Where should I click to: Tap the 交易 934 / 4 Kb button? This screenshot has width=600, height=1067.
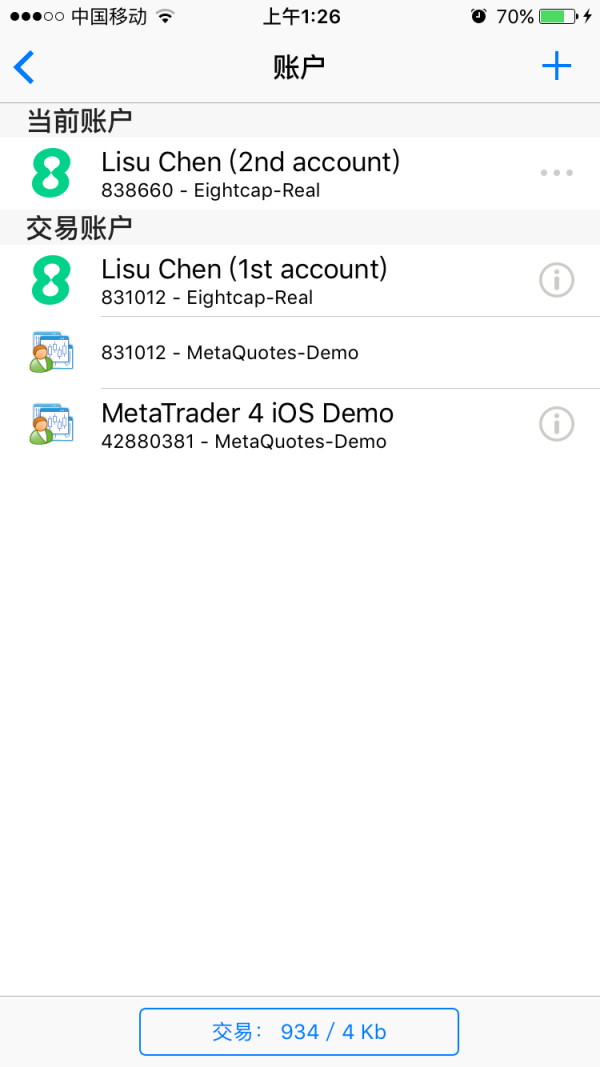point(299,1032)
